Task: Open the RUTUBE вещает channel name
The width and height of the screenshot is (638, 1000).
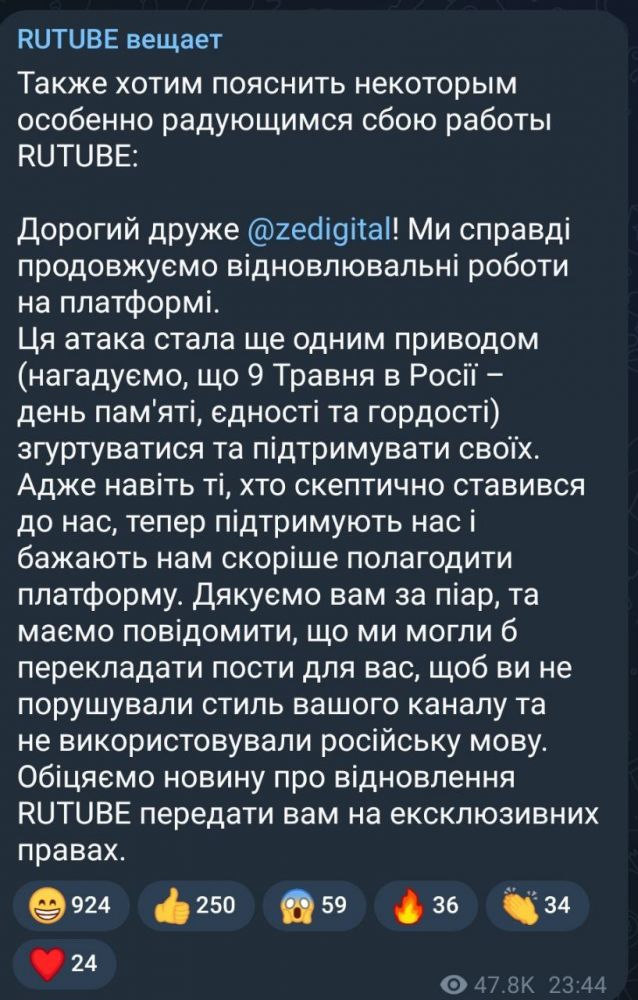Action: 119,39
